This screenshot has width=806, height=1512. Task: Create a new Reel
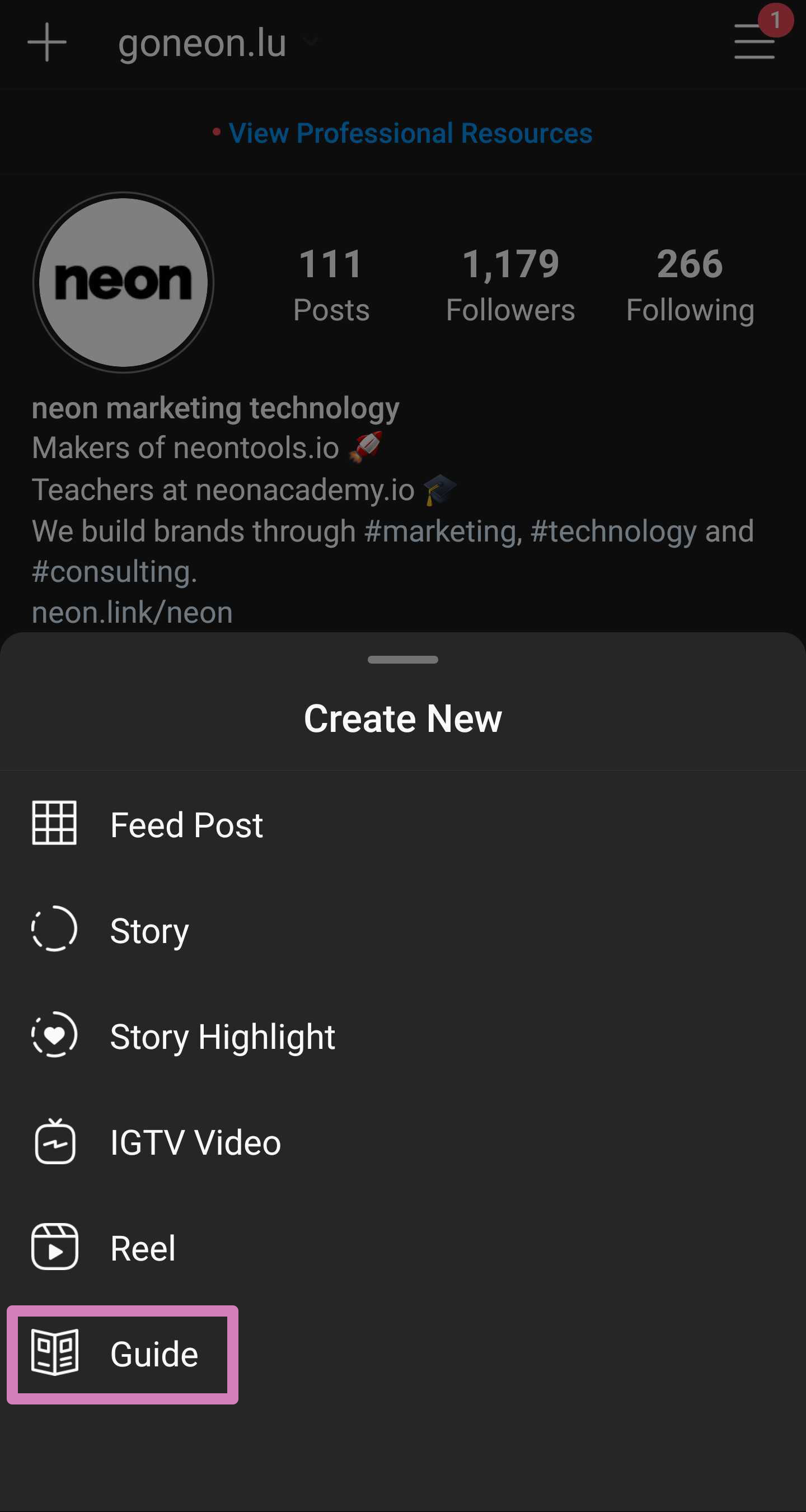403,1247
